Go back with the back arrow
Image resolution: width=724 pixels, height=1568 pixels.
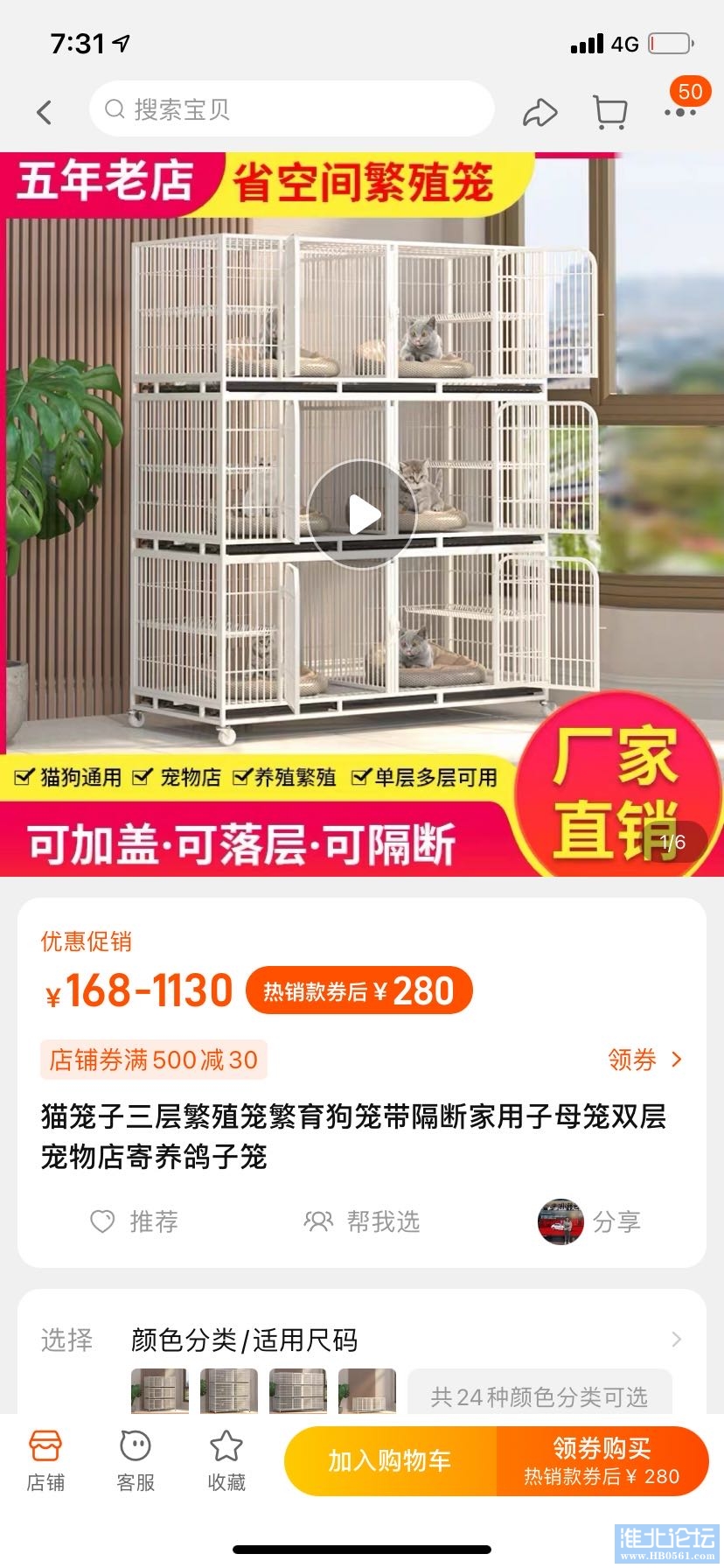coord(45,112)
